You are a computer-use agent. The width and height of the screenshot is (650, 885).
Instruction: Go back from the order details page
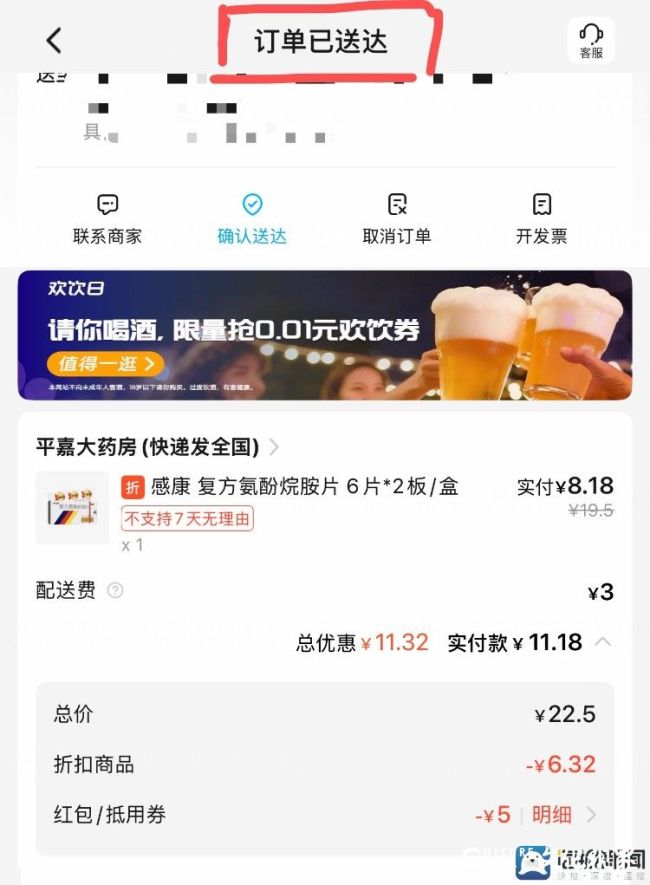(x=54, y=40)
